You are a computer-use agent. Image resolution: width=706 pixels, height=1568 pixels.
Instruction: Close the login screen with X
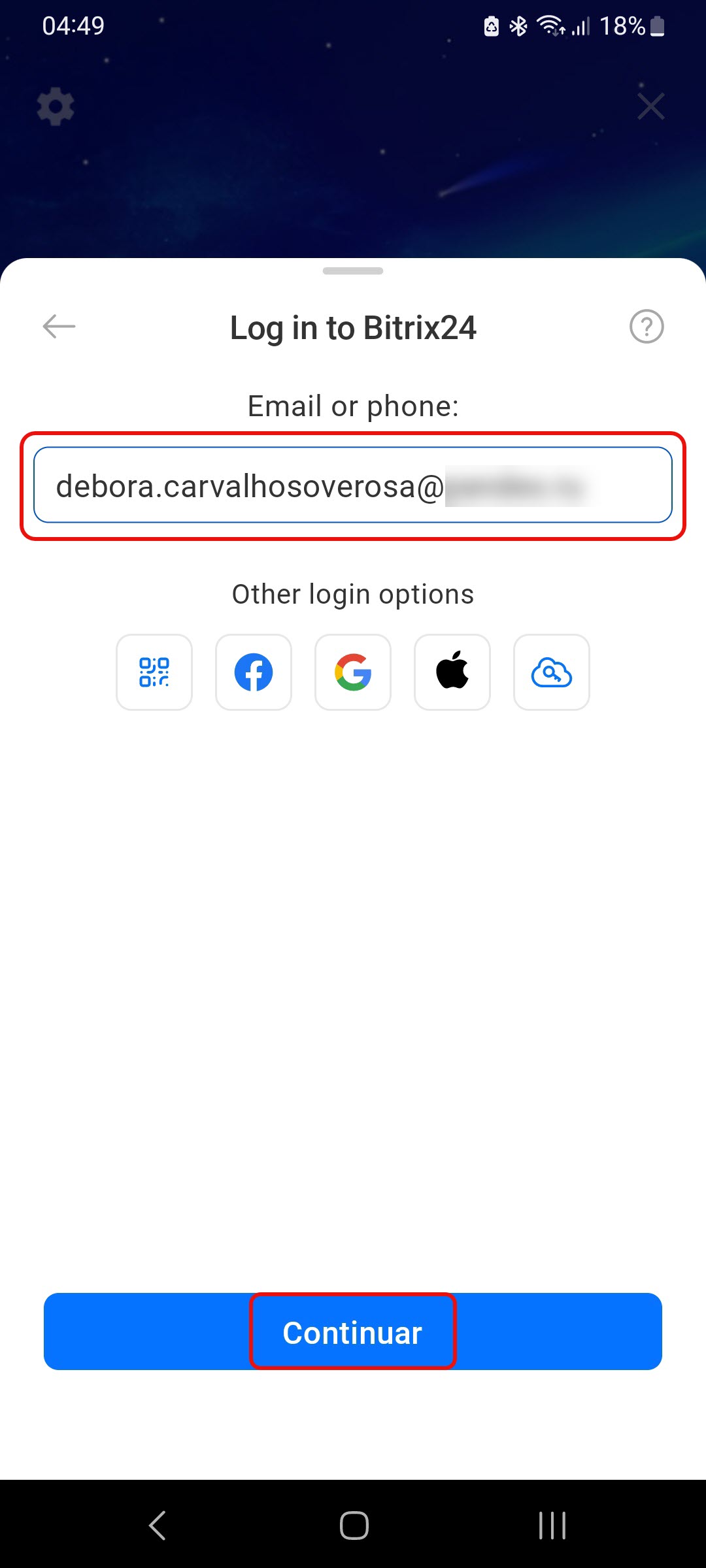coord(650,106)
